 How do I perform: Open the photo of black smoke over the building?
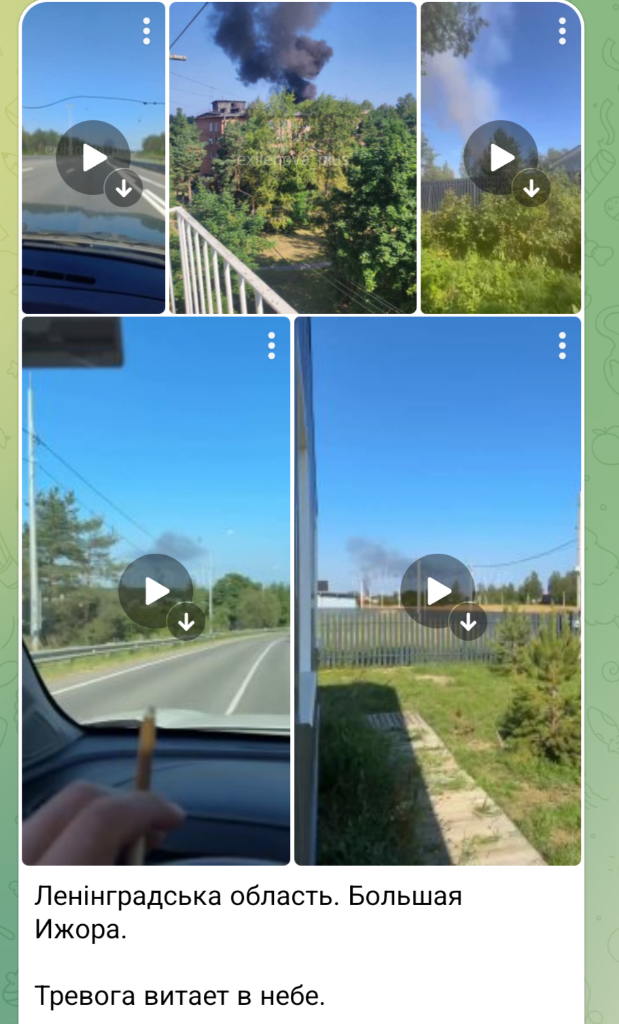pyautogui.click(x=292, y=158)
